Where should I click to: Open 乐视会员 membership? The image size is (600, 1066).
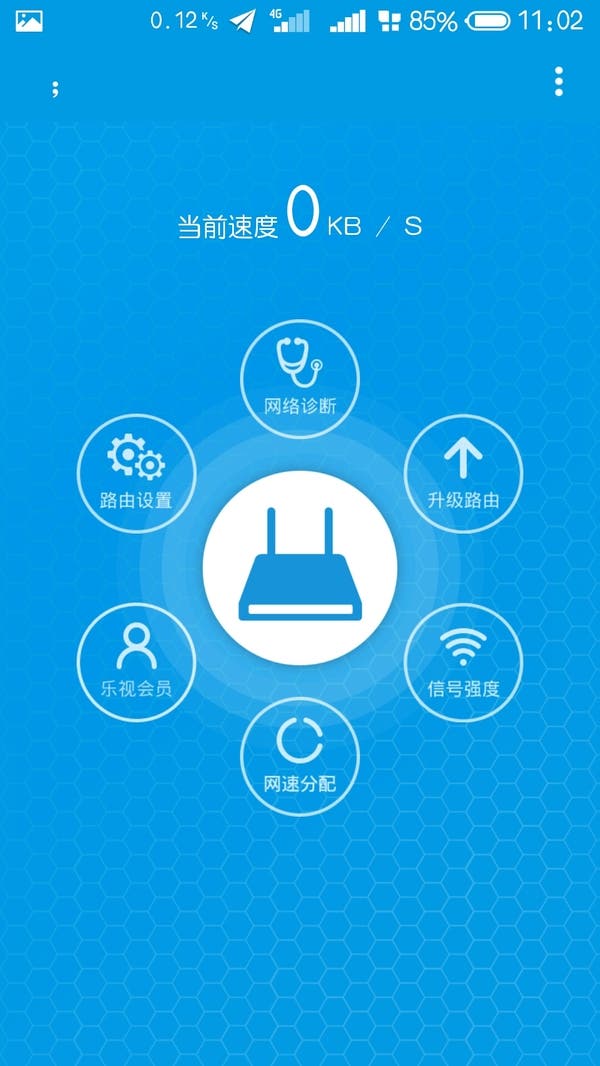click(x=136, y=662)
